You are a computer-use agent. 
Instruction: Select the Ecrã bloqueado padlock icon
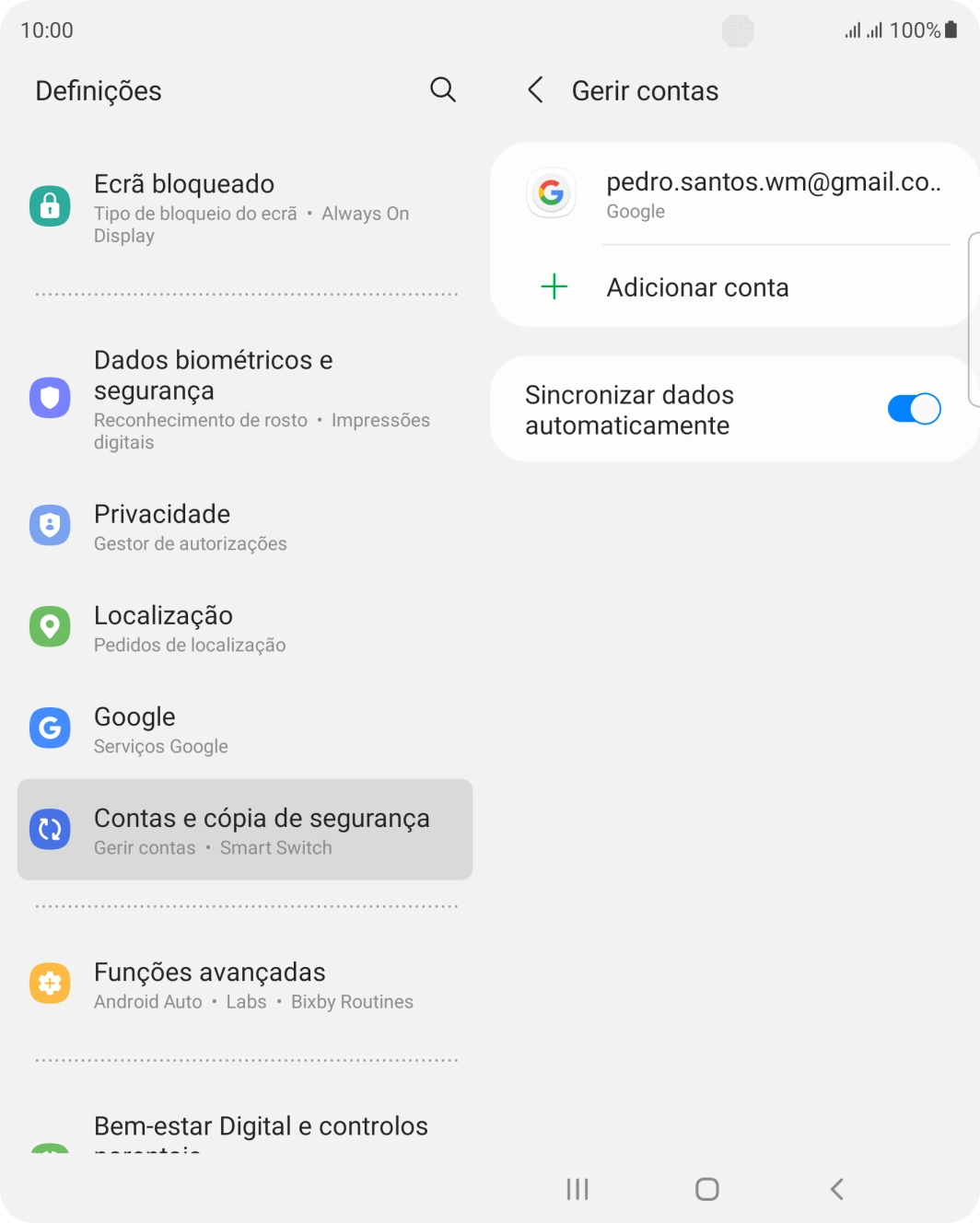click(50, 205)
